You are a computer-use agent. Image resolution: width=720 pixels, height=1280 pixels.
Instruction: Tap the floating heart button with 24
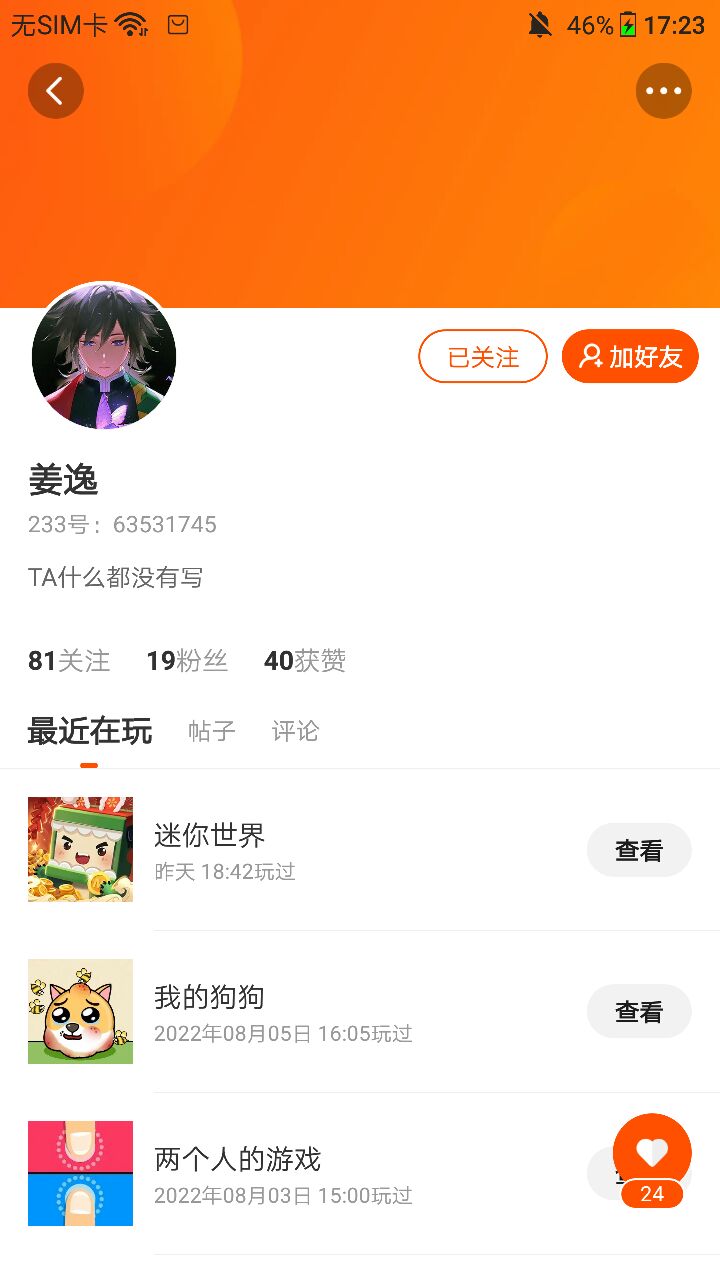(652, 1160)
